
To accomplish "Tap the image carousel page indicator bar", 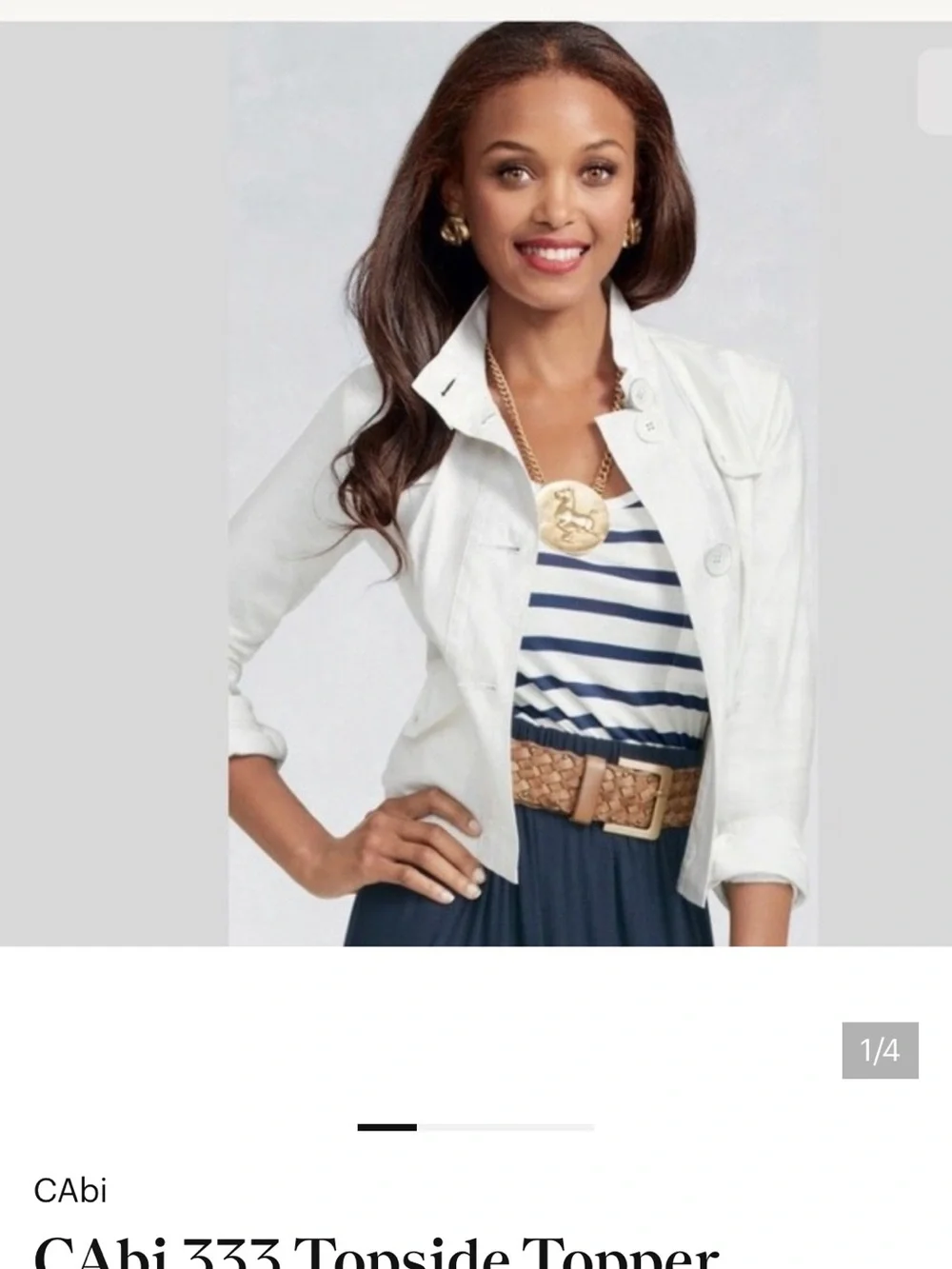I will (476, 1127).
